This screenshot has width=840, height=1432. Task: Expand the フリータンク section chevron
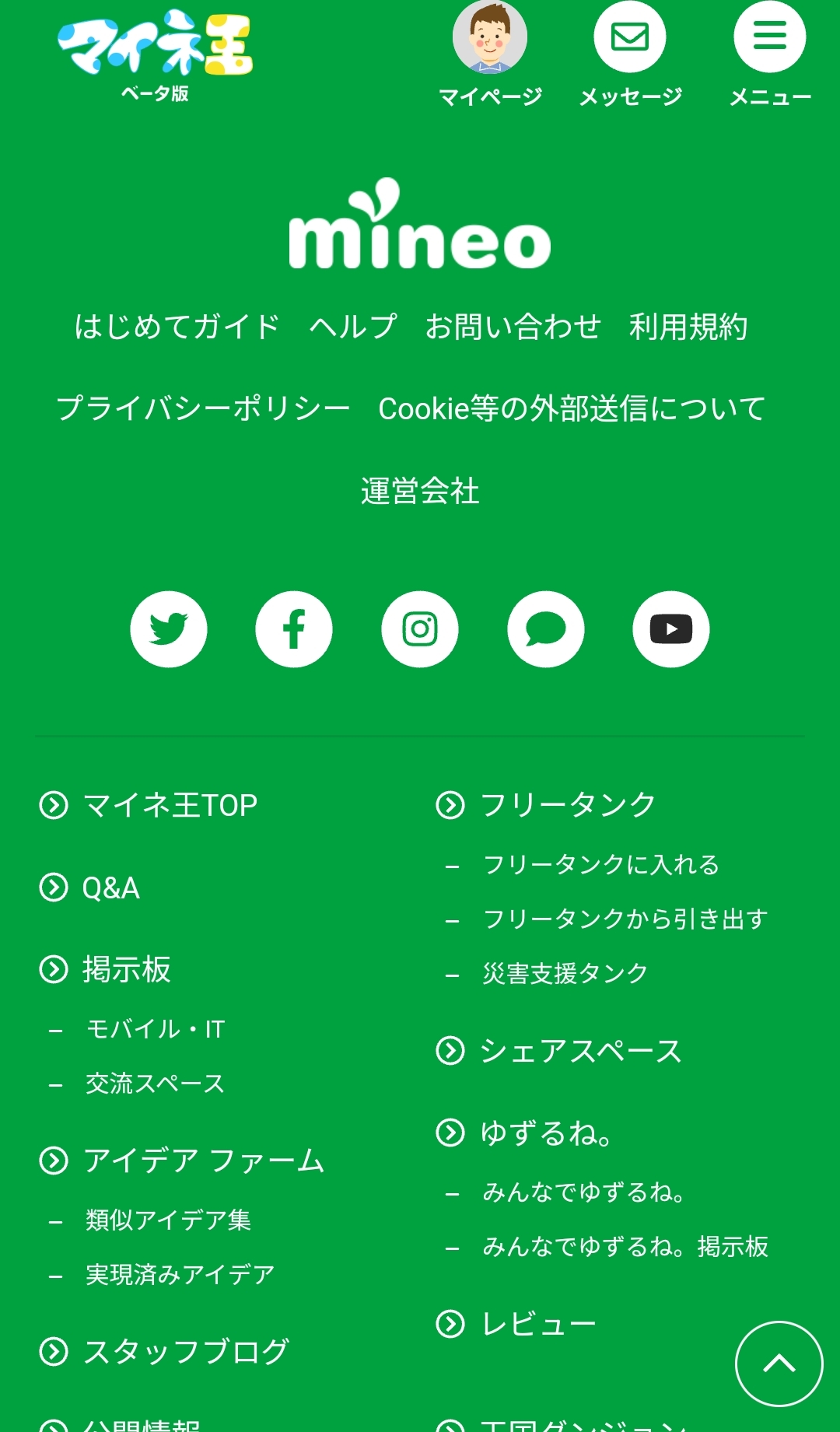click(x=450, y=804)
